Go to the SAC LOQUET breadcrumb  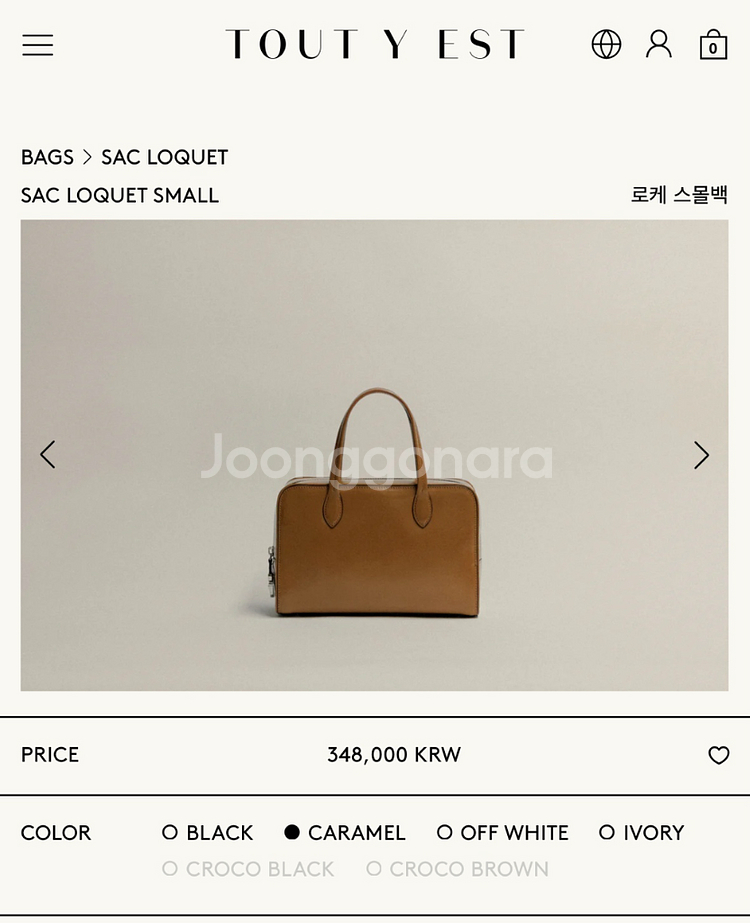click(164, 157)
